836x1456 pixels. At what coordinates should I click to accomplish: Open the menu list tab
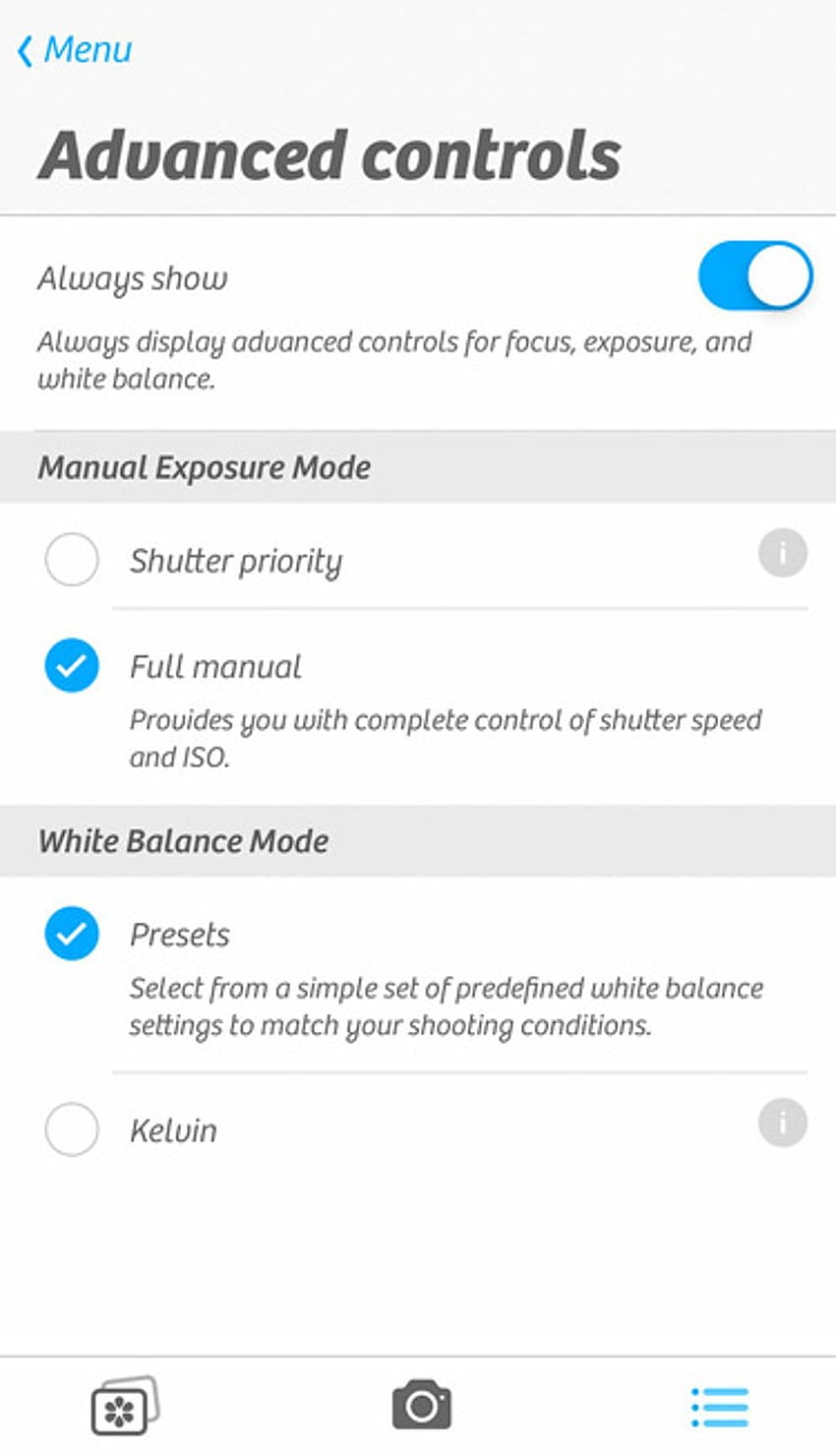(x=720, y=1407)
